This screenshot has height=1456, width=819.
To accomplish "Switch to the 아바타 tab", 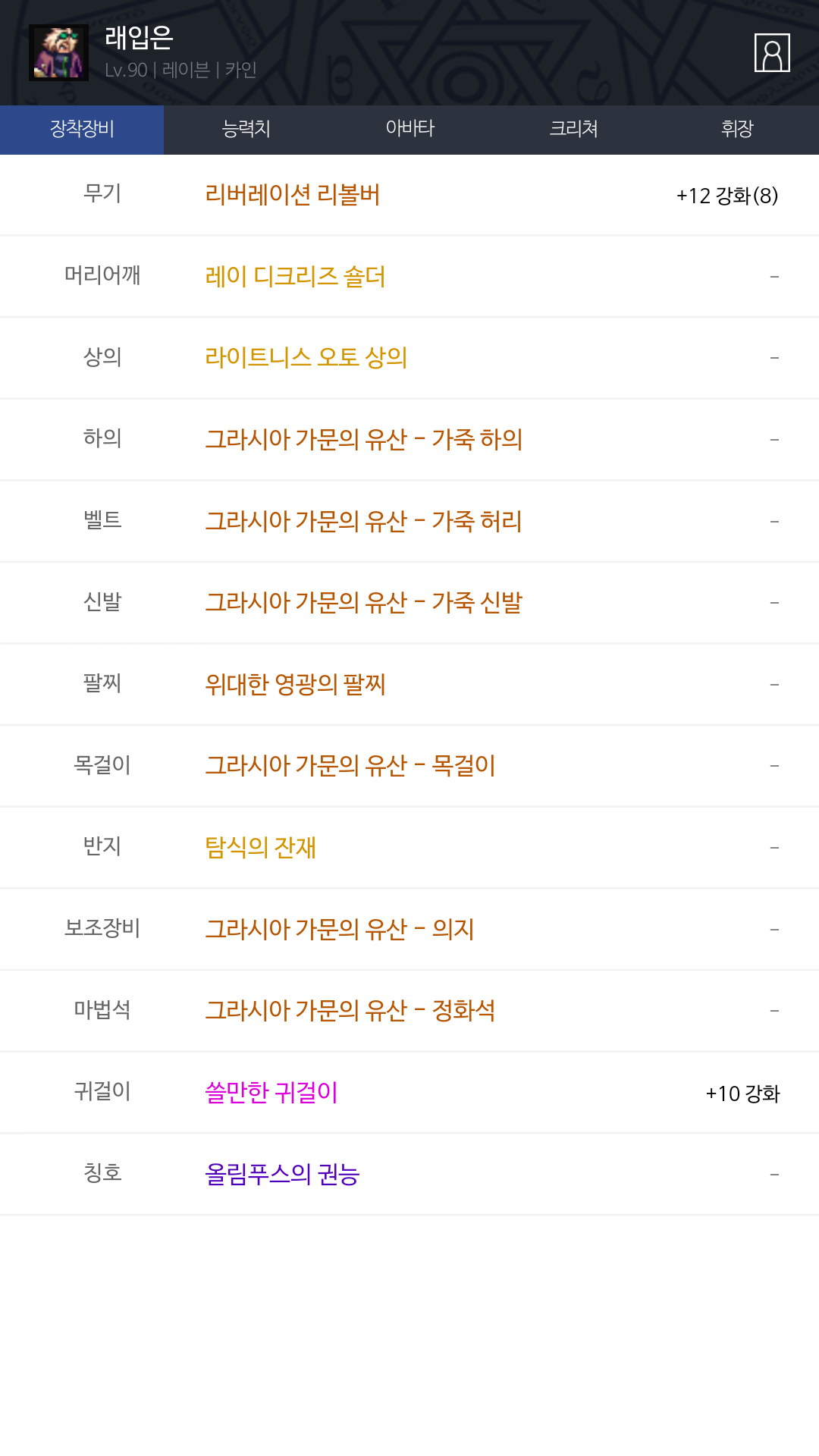I will 409,129.
